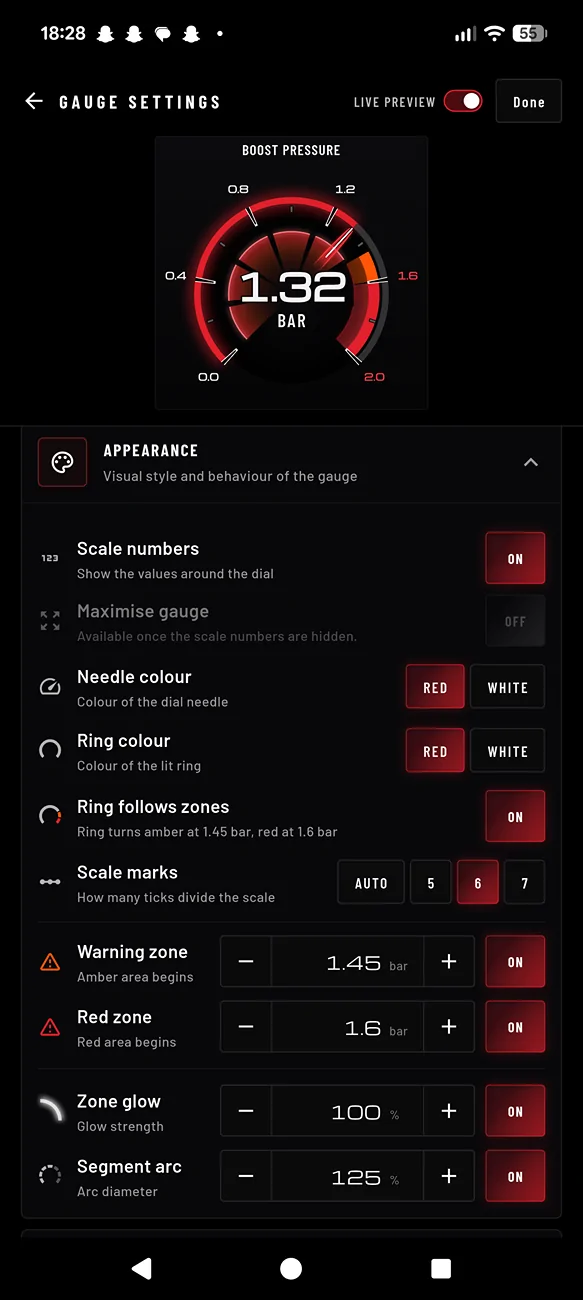Decrease the Warning zone value
This screenshot has width=583, height=1300.
click(246, 962)
